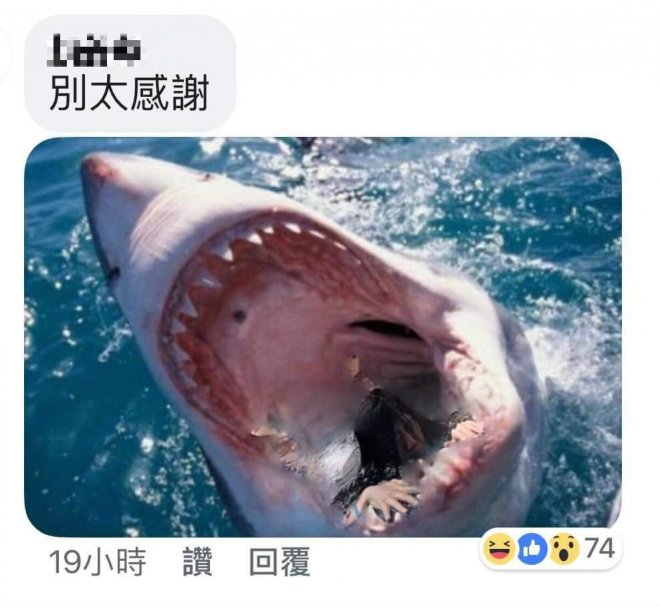Image resolution: width=660 pixels, height=607 pixels.
Task: Open the shark photo in the comment
Action: tap(322, 335)
